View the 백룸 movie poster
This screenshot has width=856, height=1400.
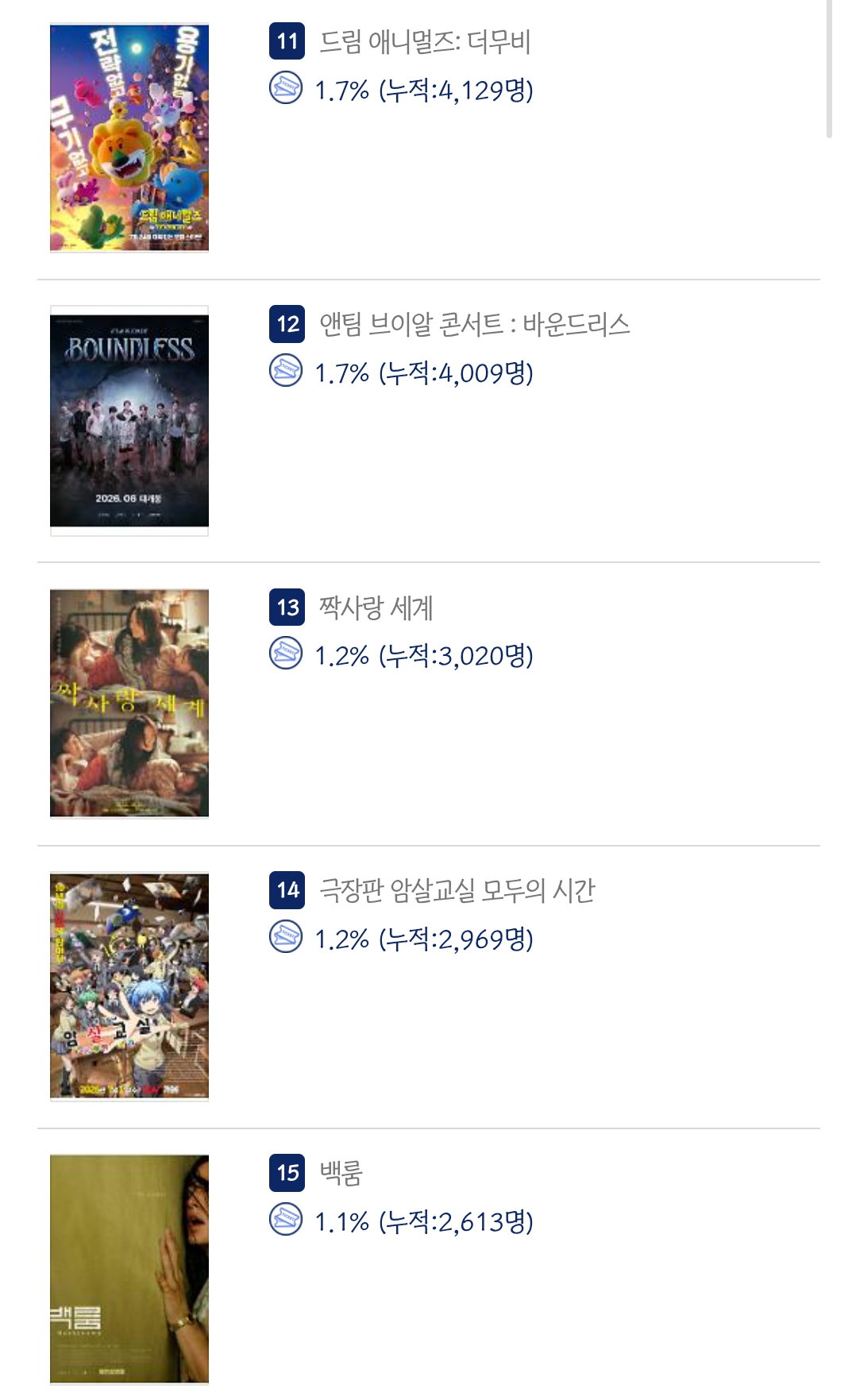[x=129, y=1269]
